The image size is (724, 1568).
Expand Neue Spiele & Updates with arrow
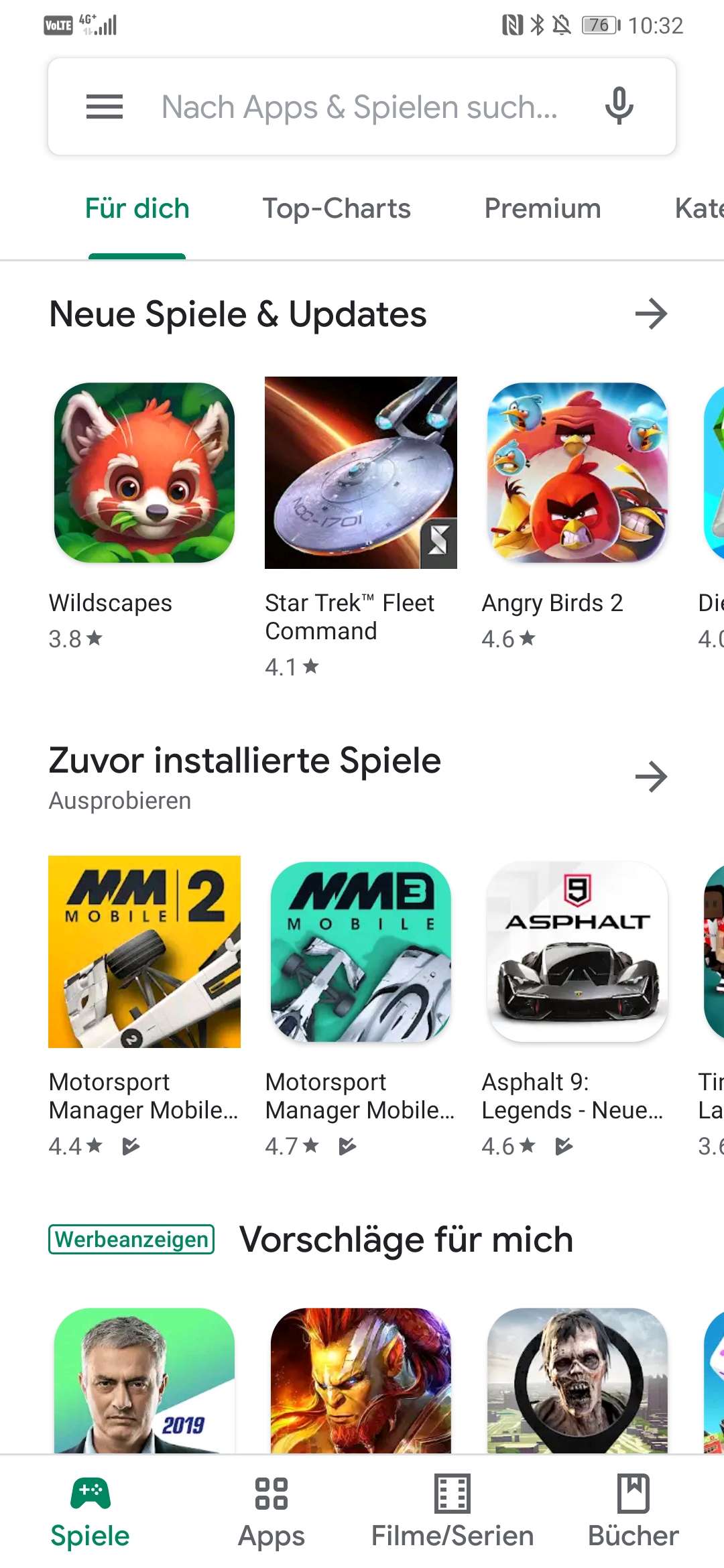pyautogui.click(x=651, y=314)
